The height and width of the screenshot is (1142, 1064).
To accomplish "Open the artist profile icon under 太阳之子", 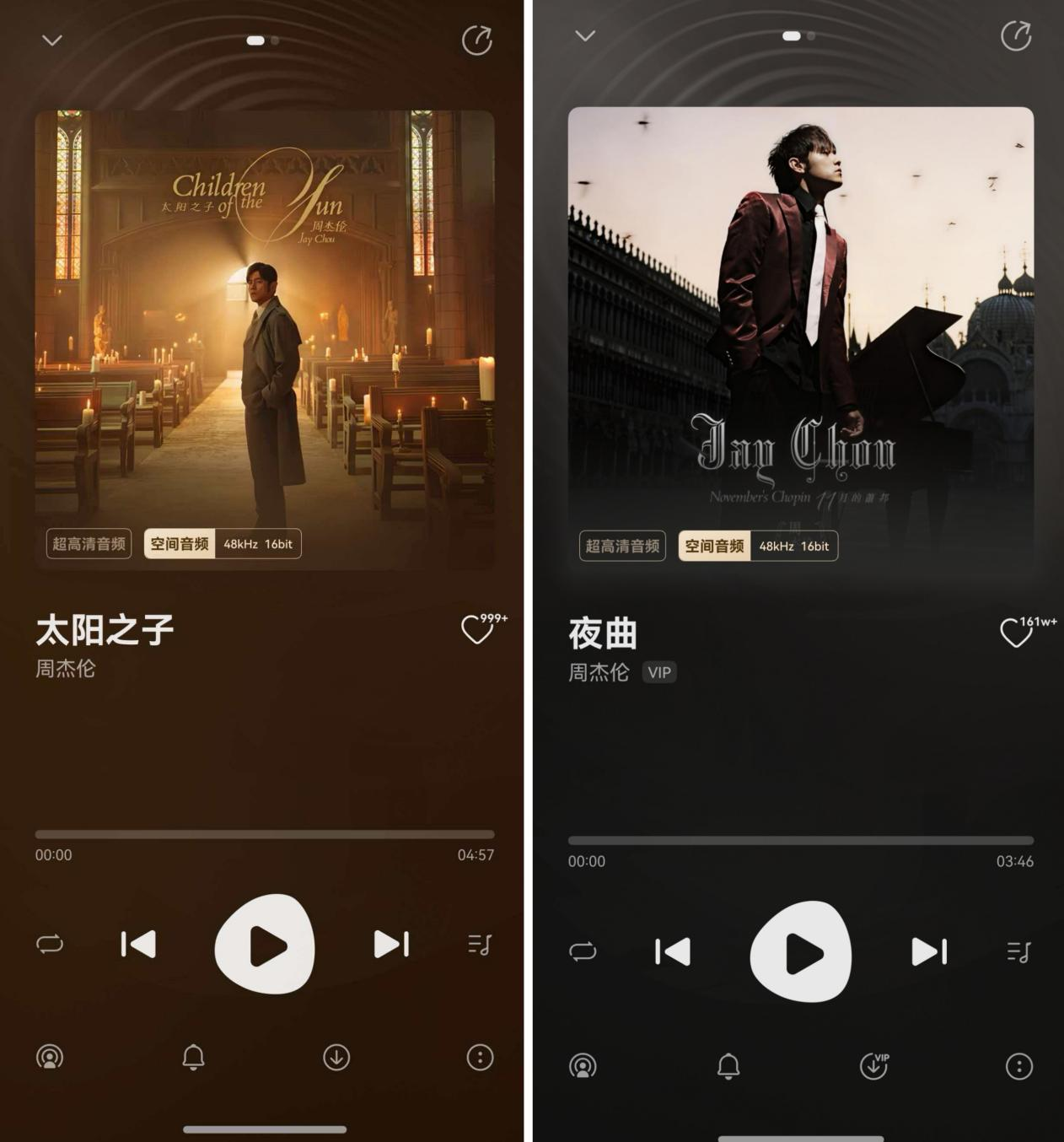I will [x=50, y=1058].
